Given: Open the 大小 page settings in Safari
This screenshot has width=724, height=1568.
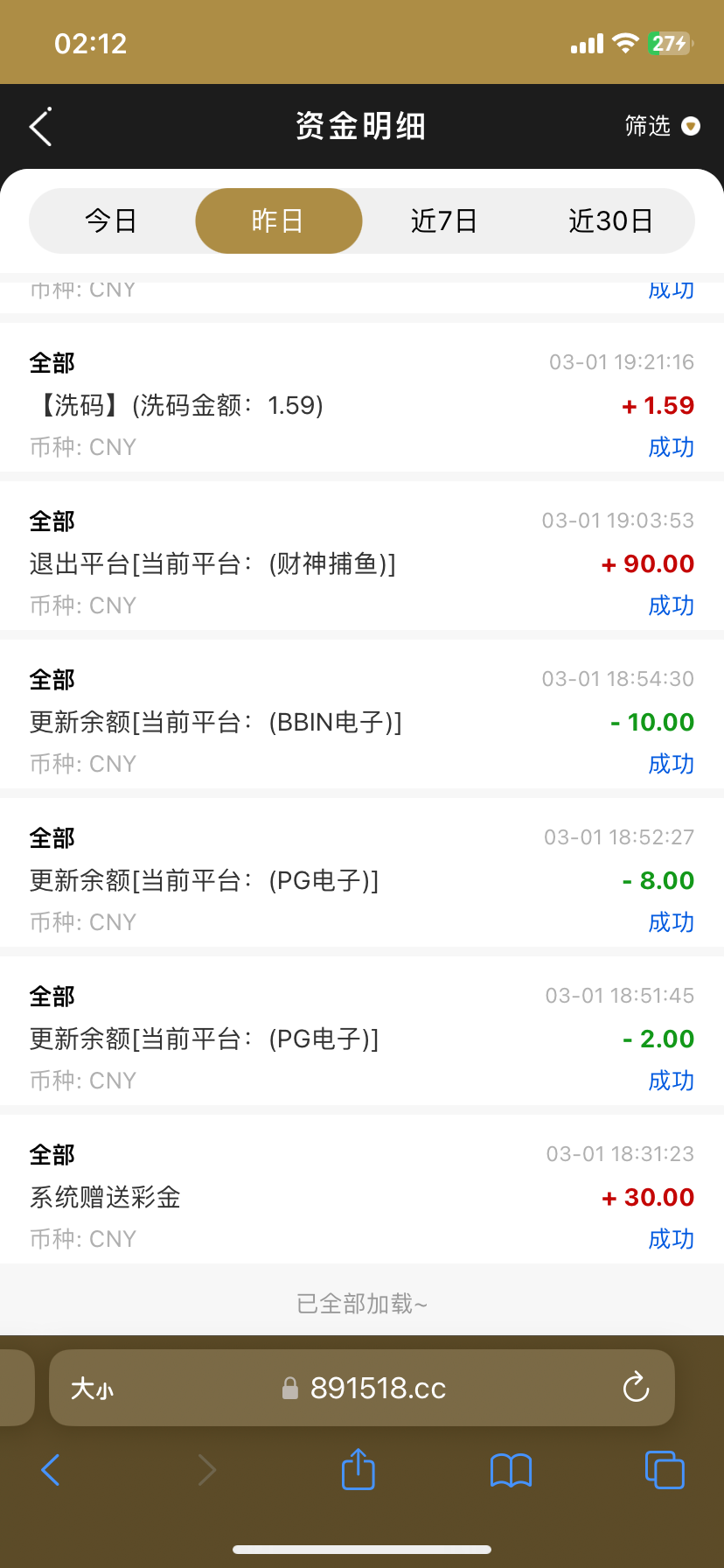Looking at the screenshot, I should pyautogui.click(x=92, y=1389).
